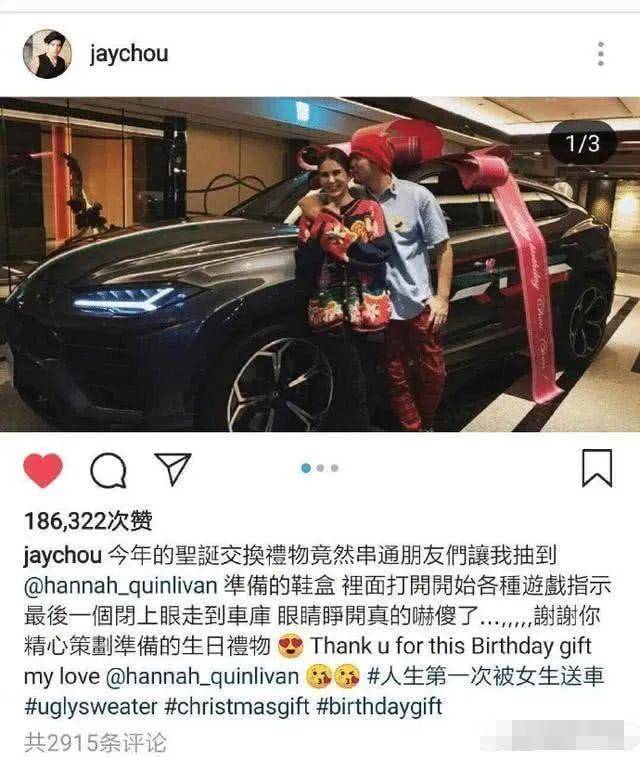Bookmark this post
Image resolution: width=640 pixels, height=757 pixels.
pyautogui.click(x=597, y=467)
